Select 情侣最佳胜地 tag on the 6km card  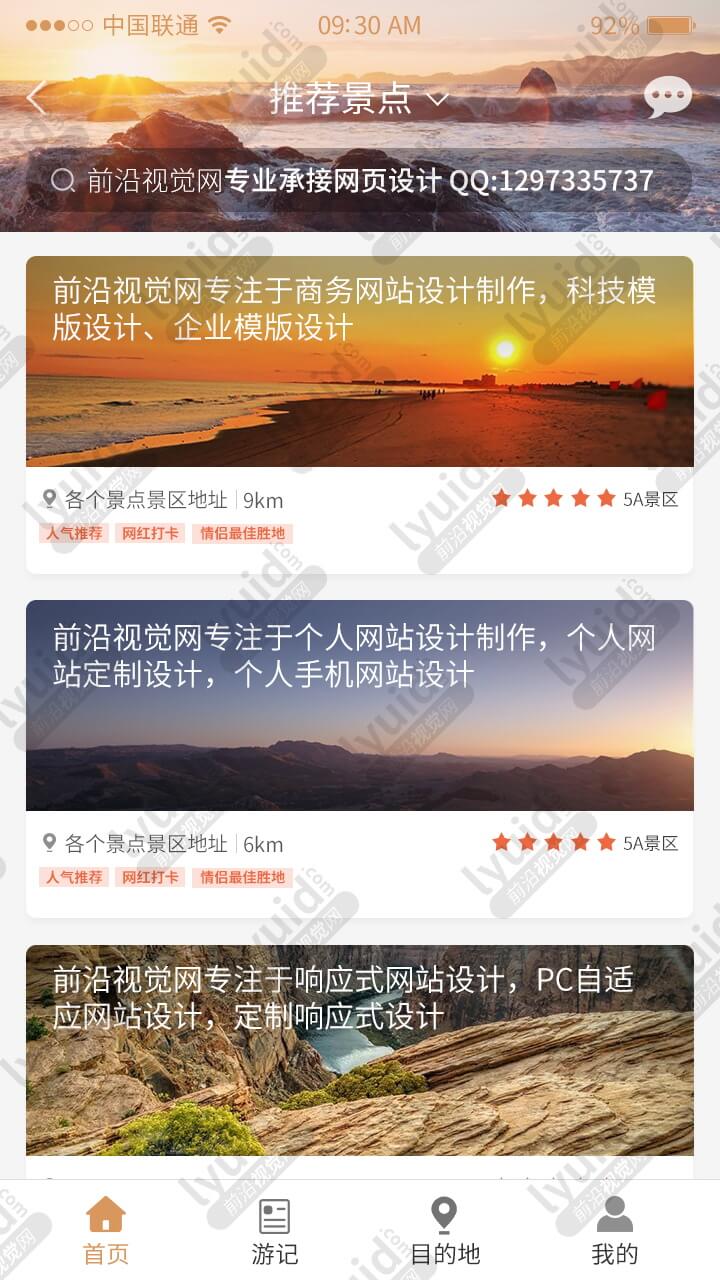pyautogui.click(x=243, y=877)
